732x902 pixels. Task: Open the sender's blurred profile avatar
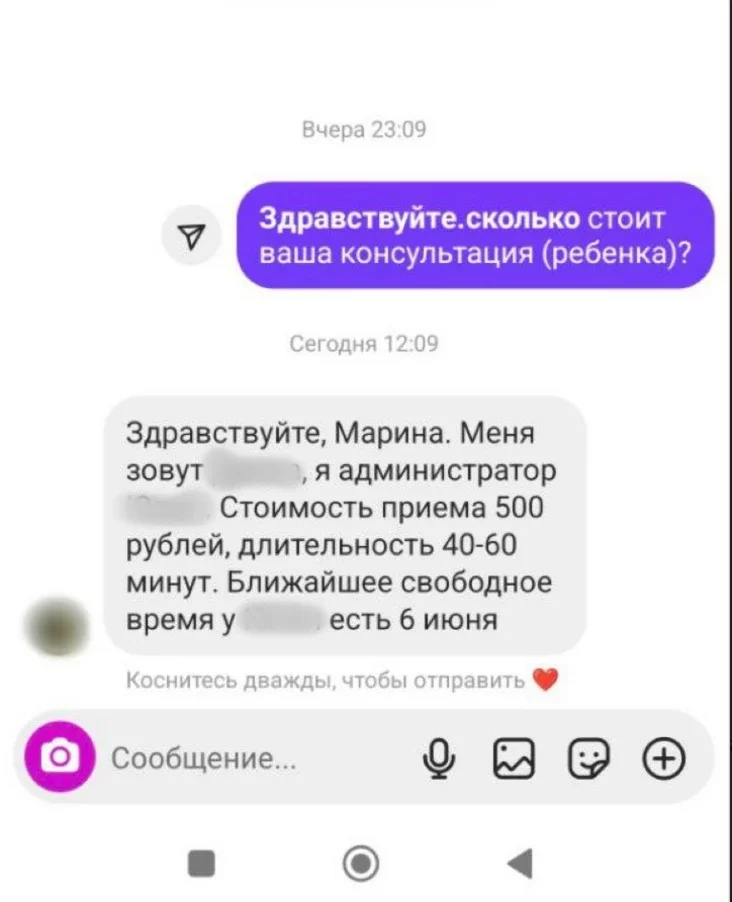[56, 627]
